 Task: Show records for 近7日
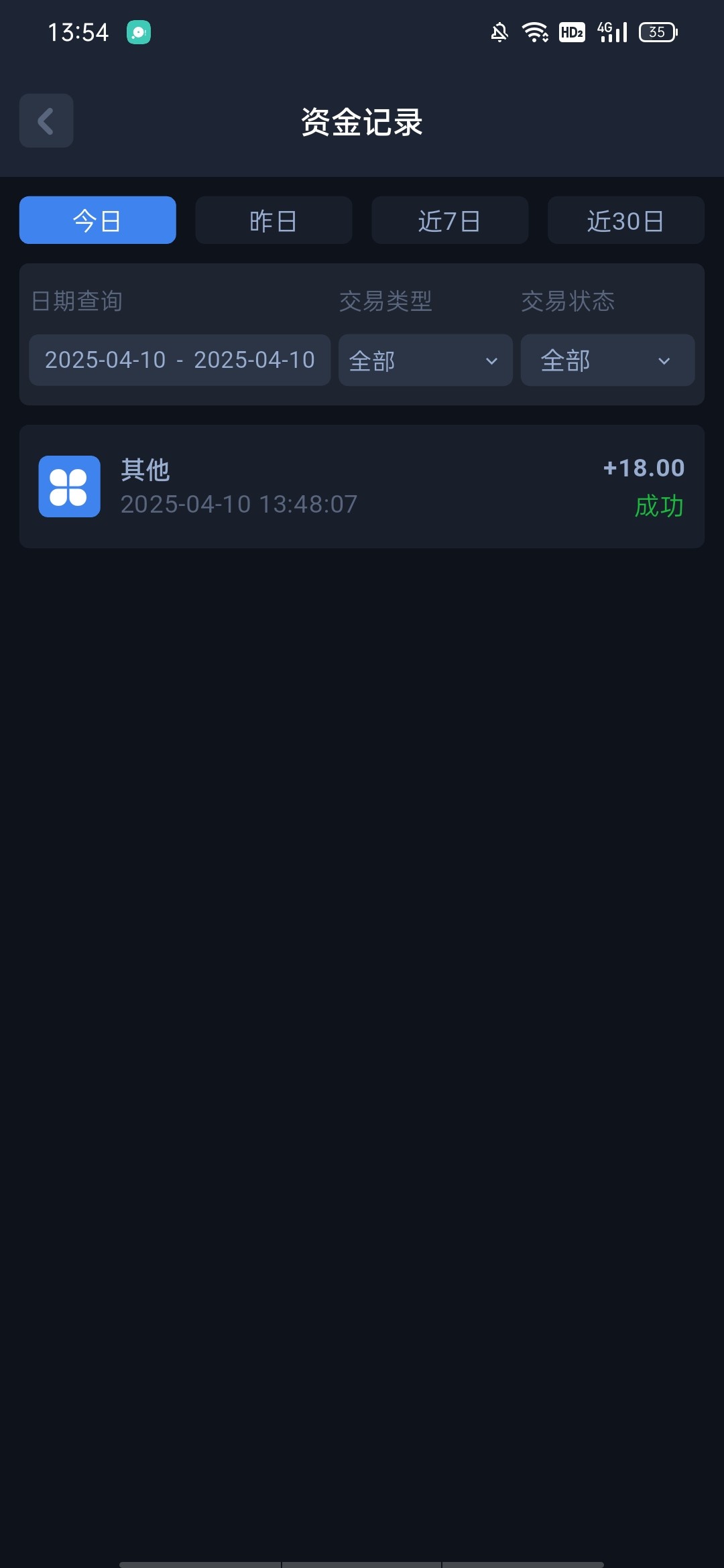click(450, 220)
